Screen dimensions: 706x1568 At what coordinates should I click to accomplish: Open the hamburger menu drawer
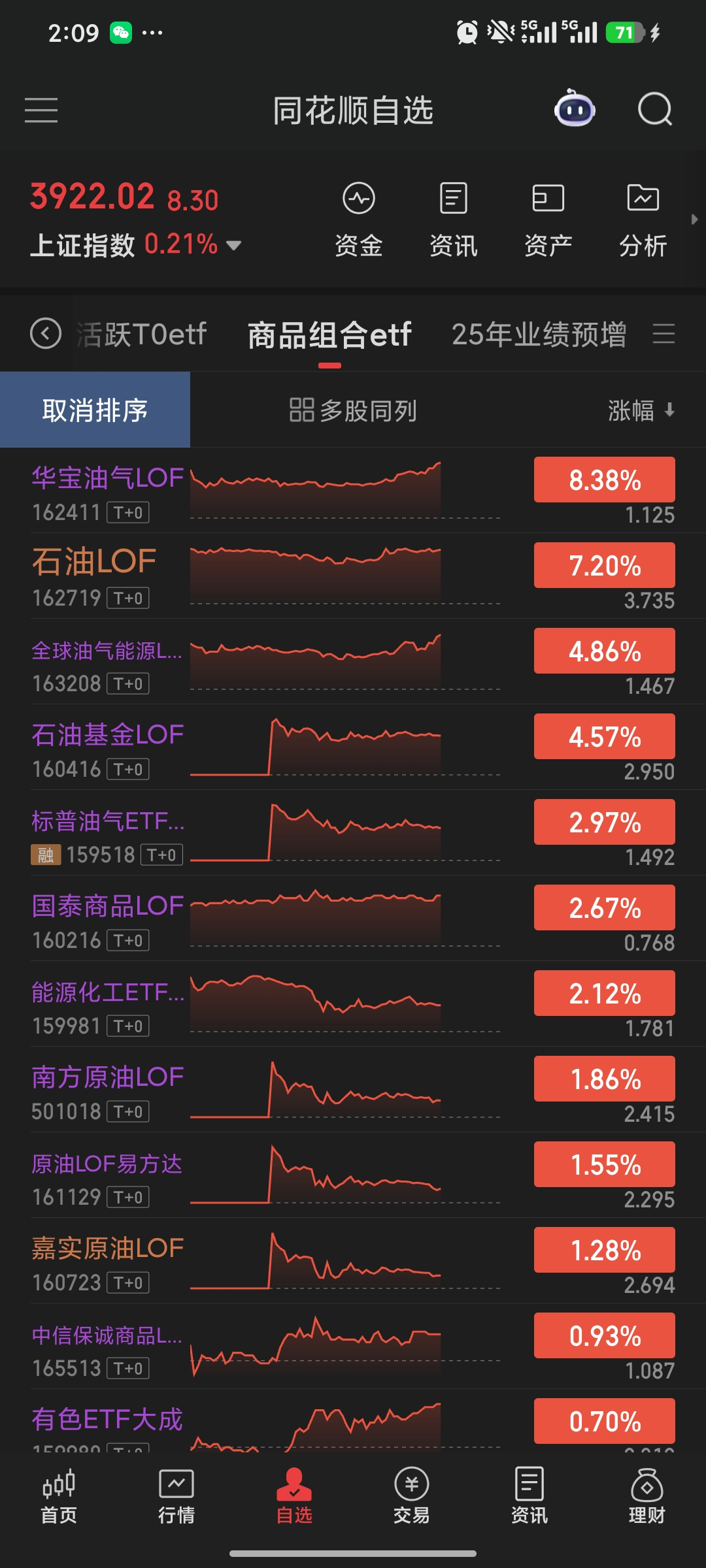coord(41,110)
